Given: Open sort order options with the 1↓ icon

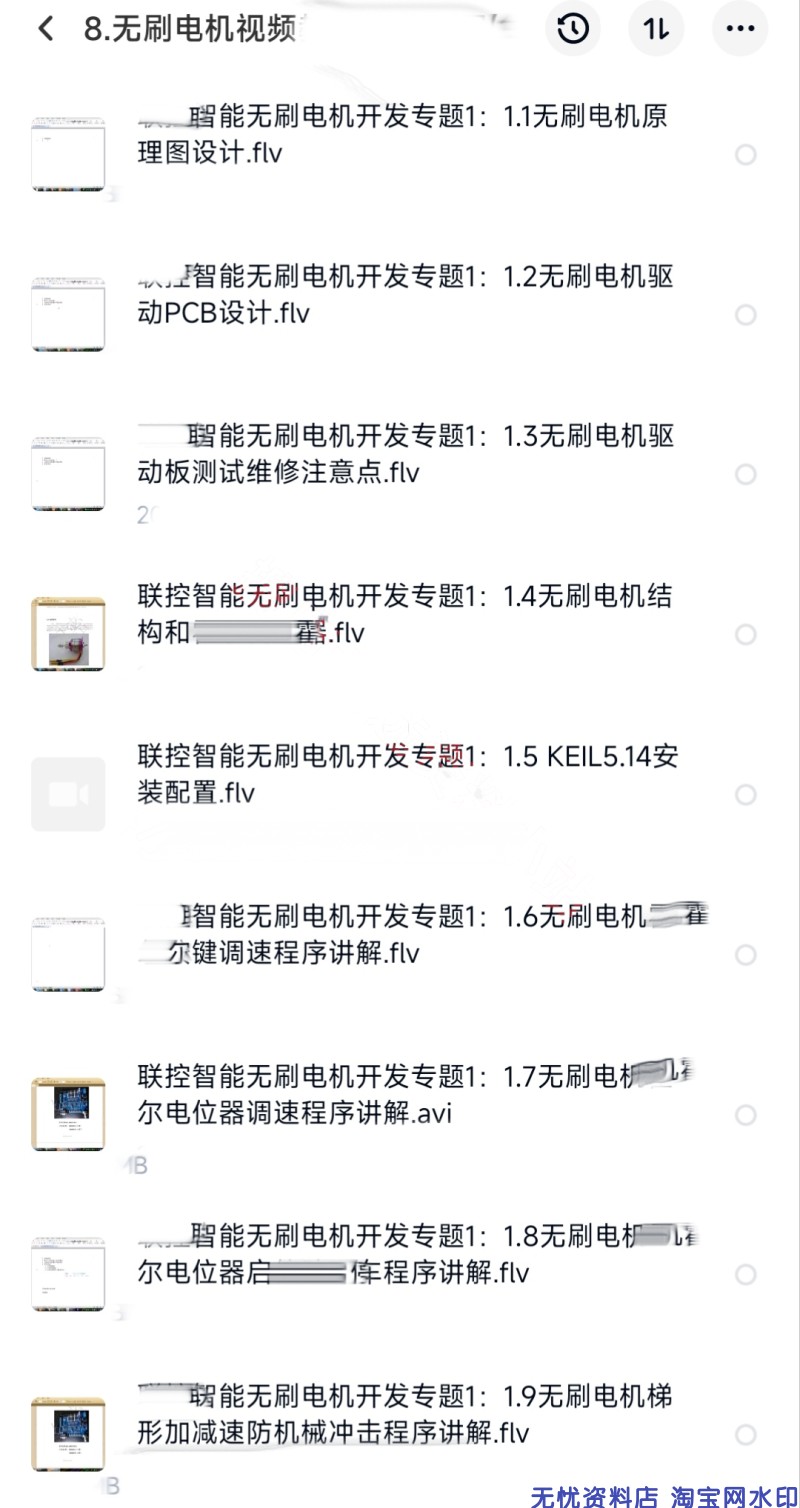Looking at the screenshot, I should tap(655, 29).
